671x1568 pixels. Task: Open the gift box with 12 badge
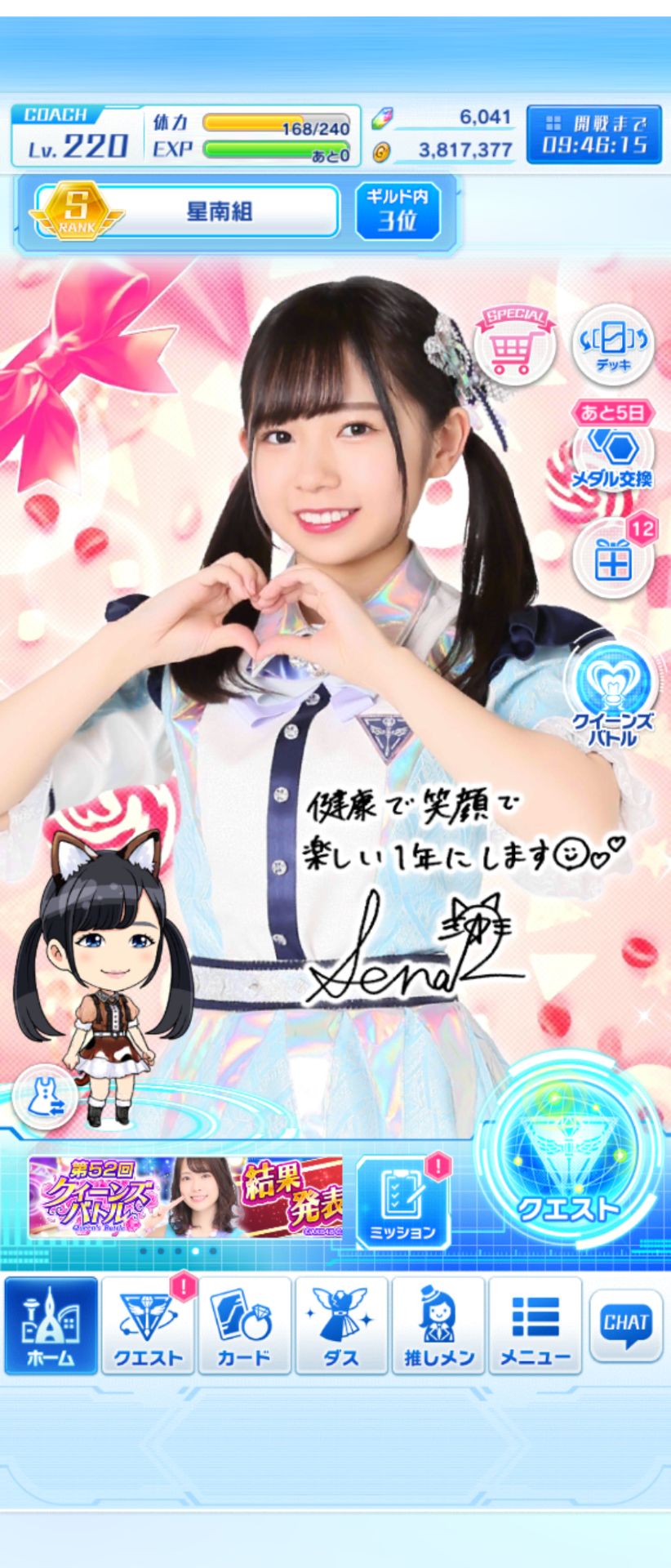(x=612, y=560)
